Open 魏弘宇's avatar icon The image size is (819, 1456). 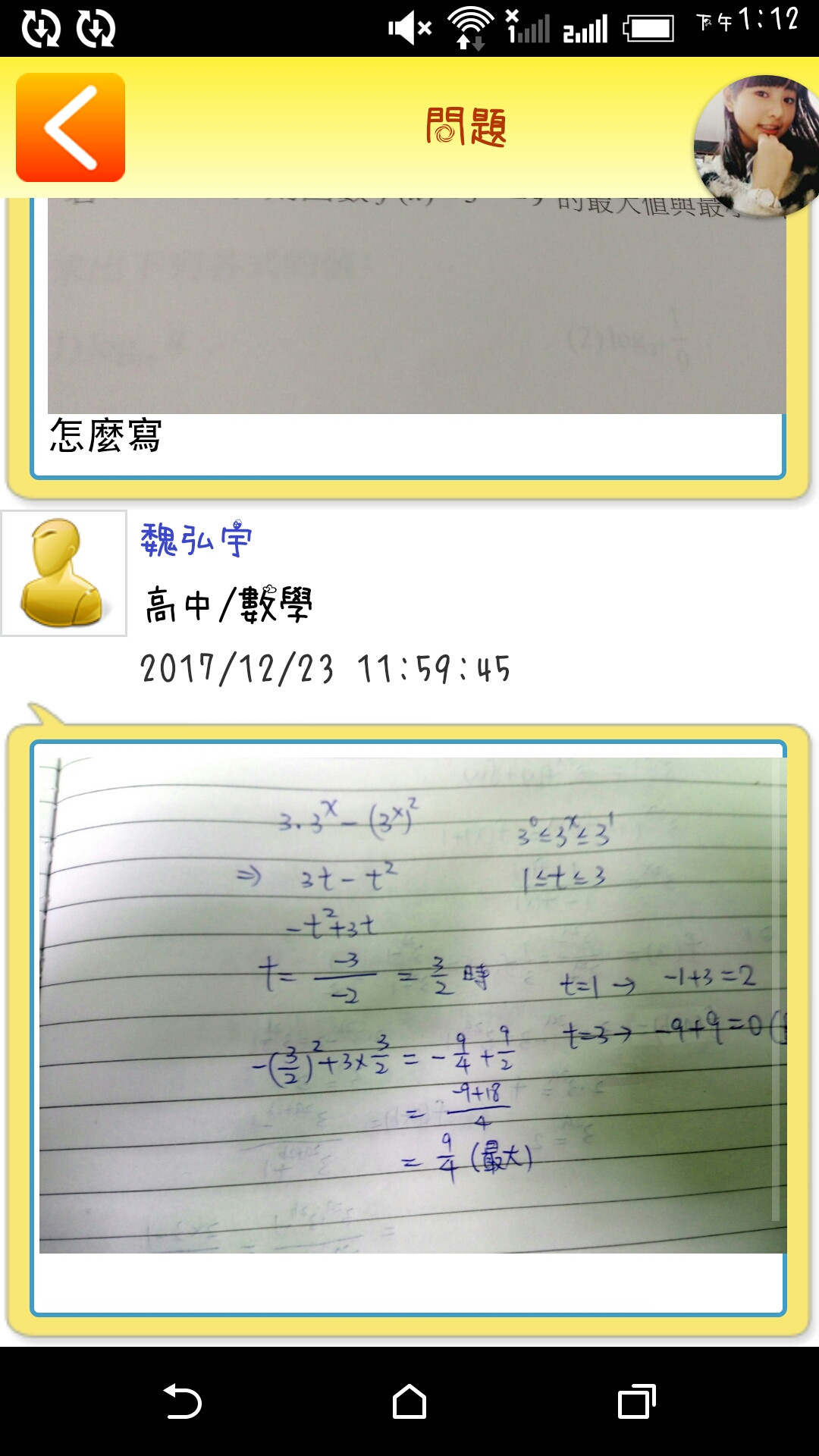tap(64, 573)
